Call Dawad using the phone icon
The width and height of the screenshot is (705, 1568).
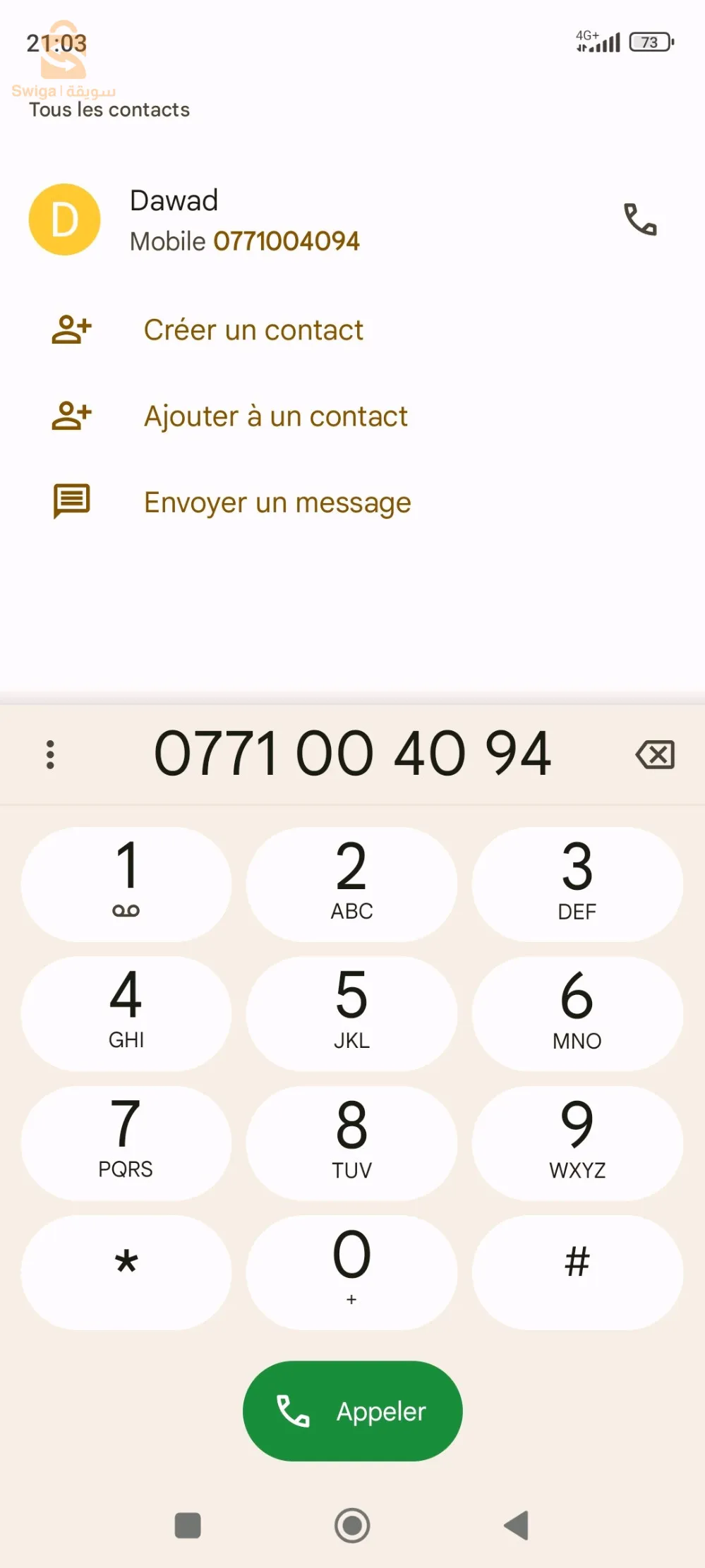coord(640,219)
